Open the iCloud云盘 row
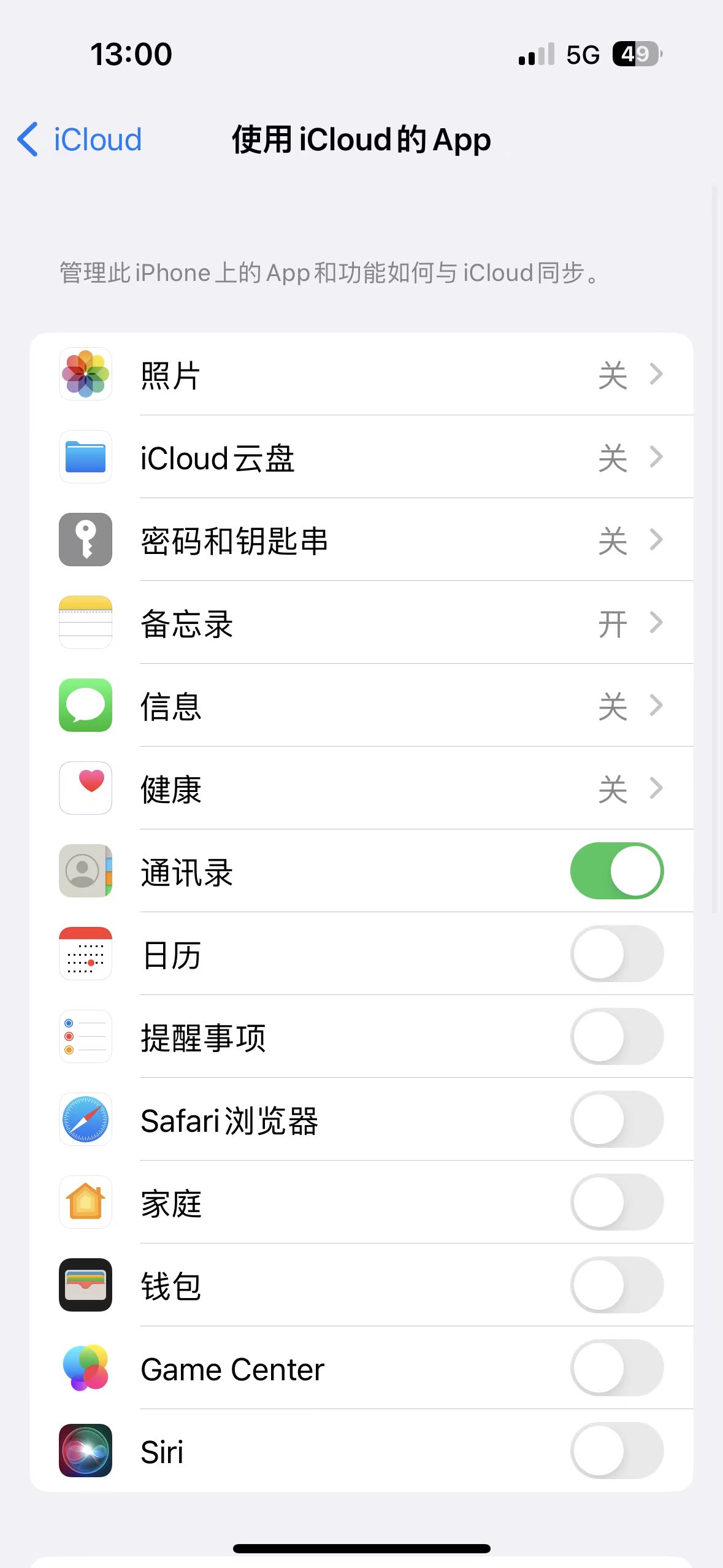 tap(361, 457)
